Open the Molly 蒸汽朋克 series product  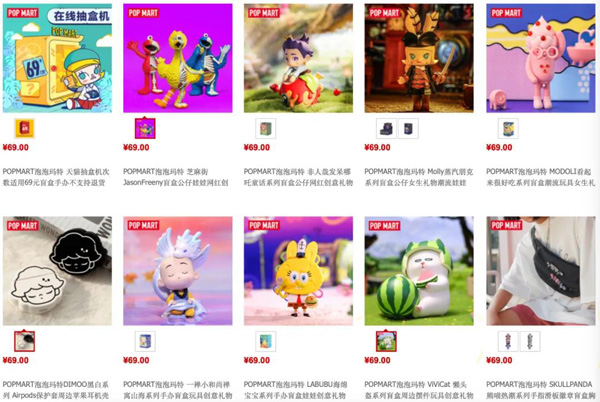(419, 58)
